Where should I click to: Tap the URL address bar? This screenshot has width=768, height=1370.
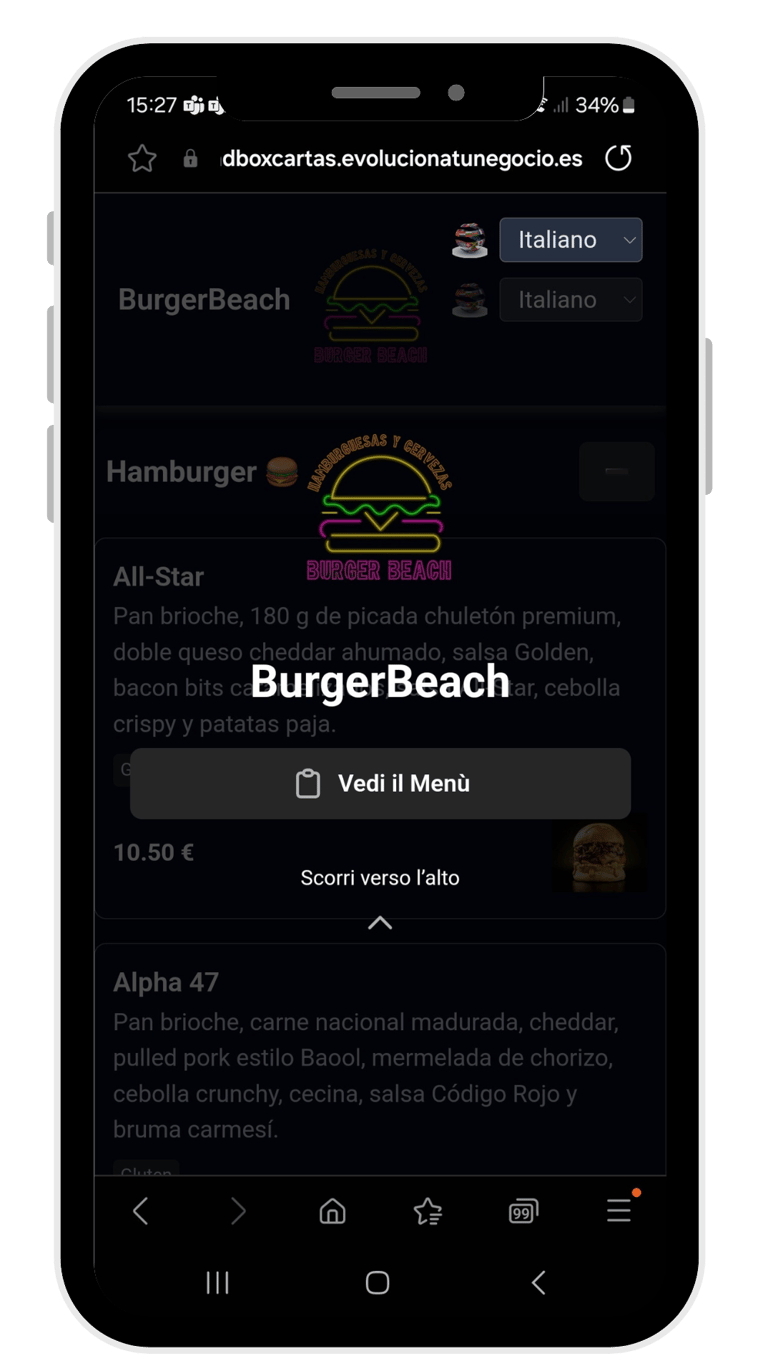pyautogui.click(x=400, y=158)
